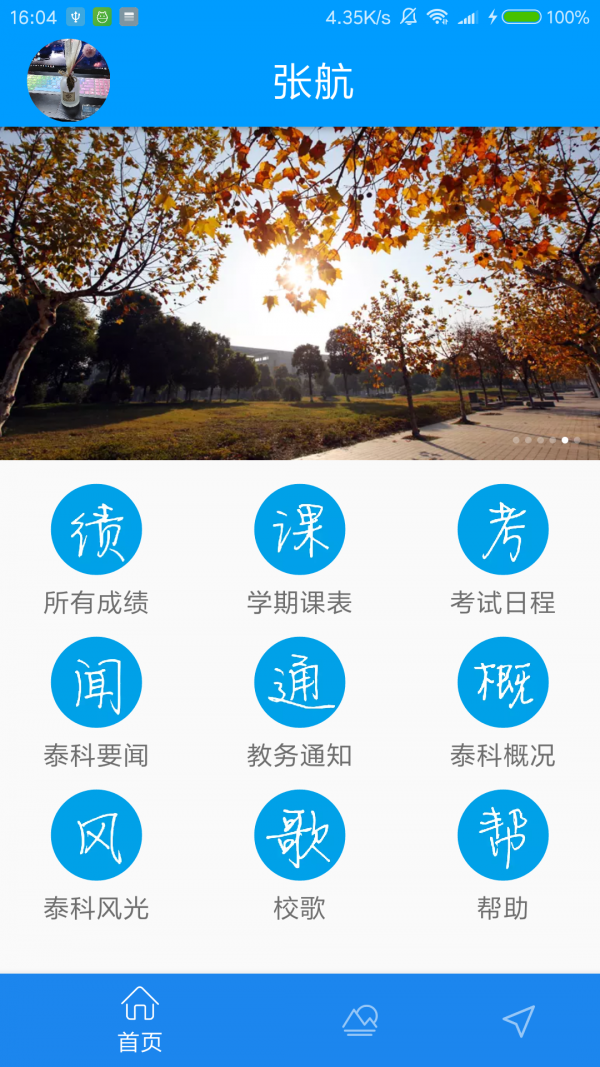Open the profile avatar picture
600x1067 pixels.
click(68, 81)
